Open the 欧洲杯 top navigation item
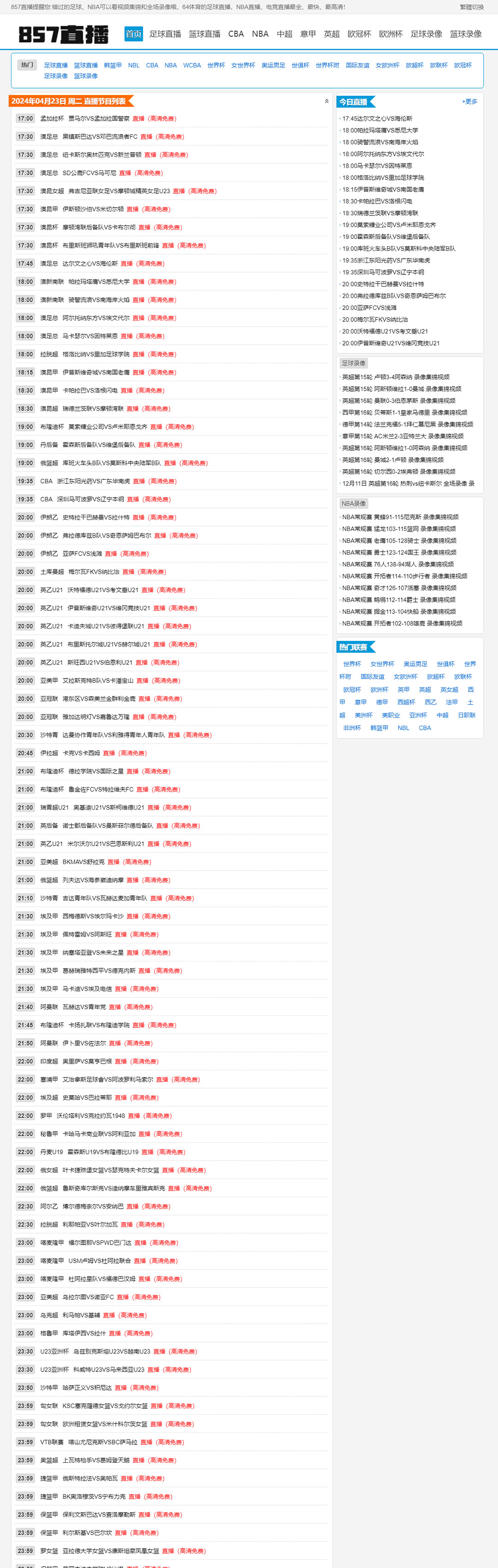 (x=390, y=34)
